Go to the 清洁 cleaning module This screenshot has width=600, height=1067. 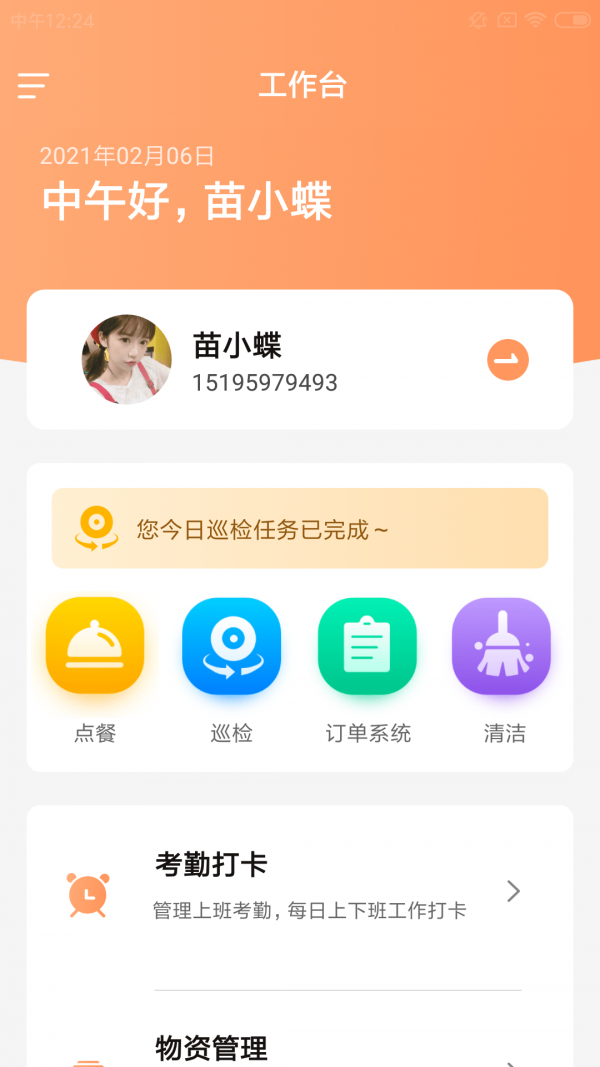tap(502, 647)
